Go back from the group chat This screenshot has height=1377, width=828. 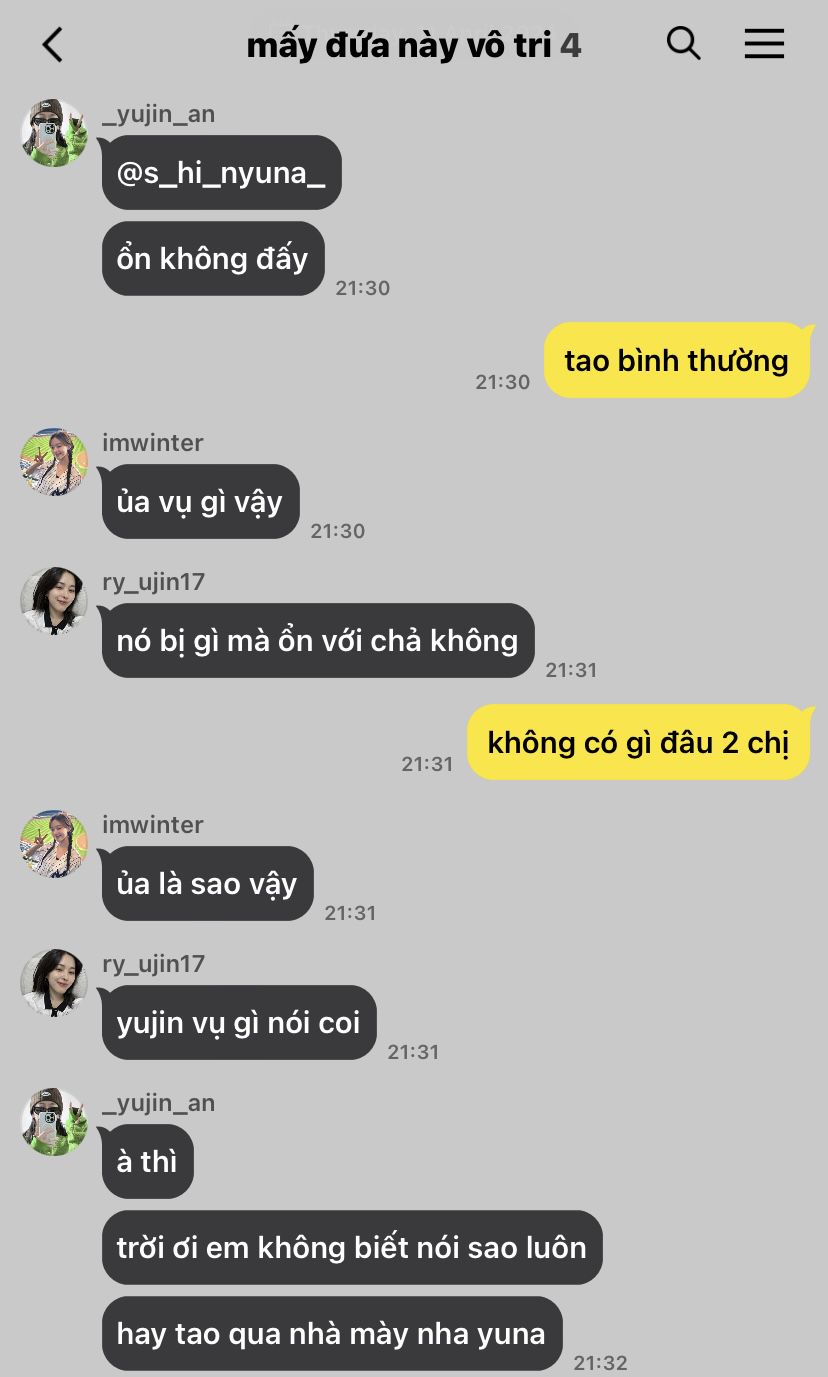tap(53, 45)
